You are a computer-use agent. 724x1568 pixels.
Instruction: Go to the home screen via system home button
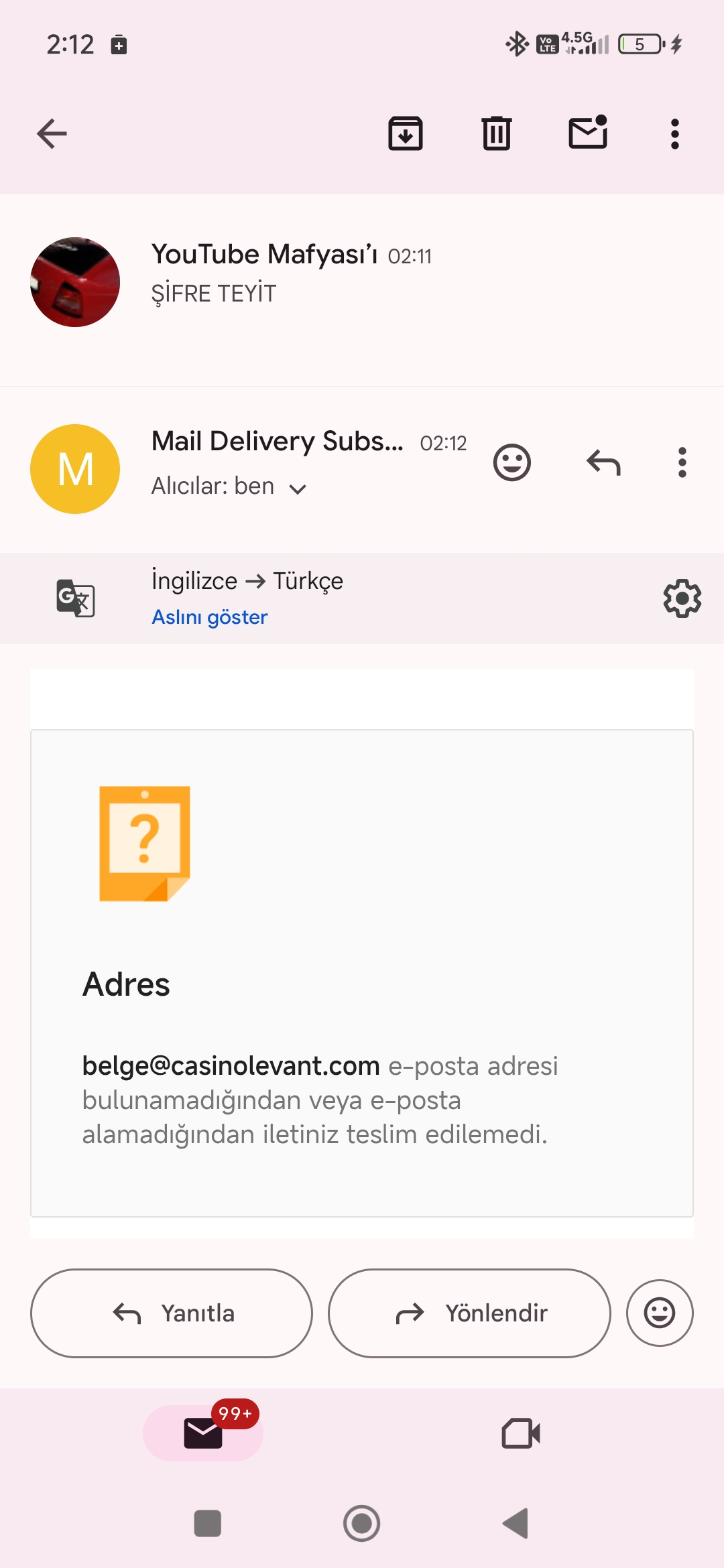(362, 1523)
